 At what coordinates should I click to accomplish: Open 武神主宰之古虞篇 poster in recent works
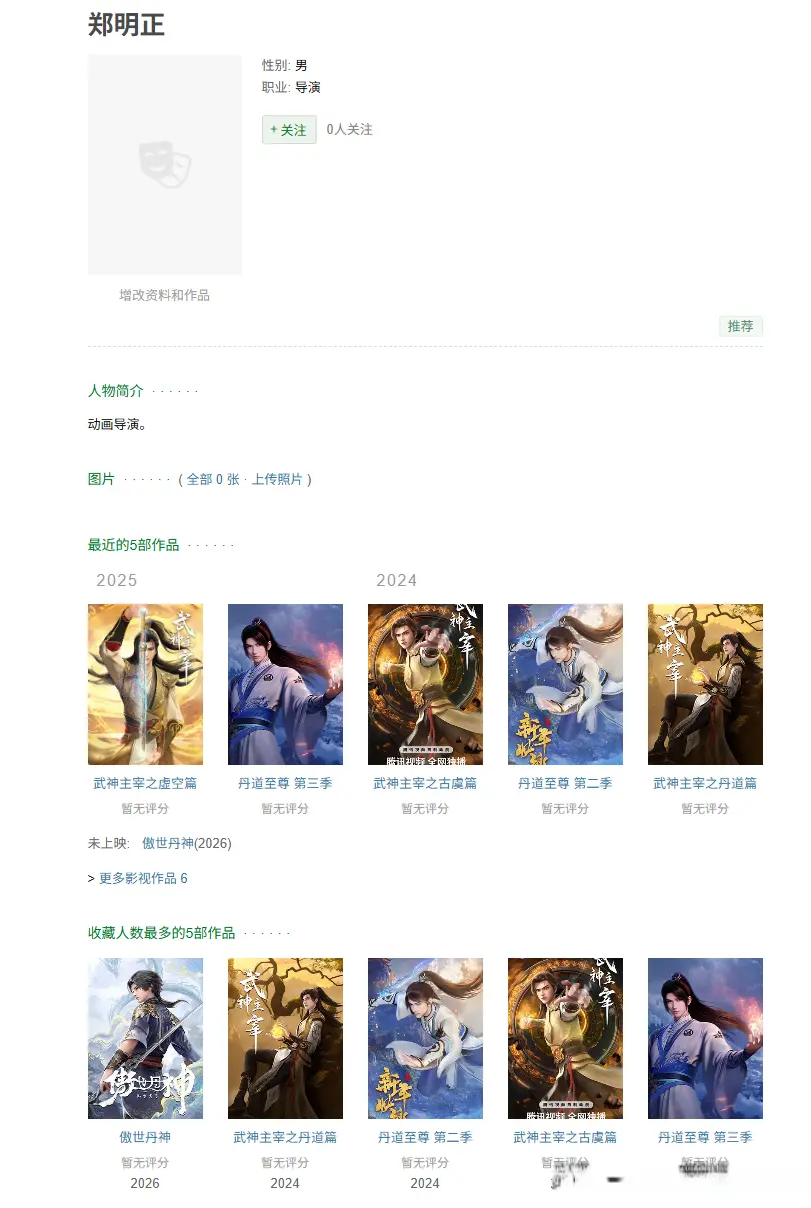tap(425, 684)
